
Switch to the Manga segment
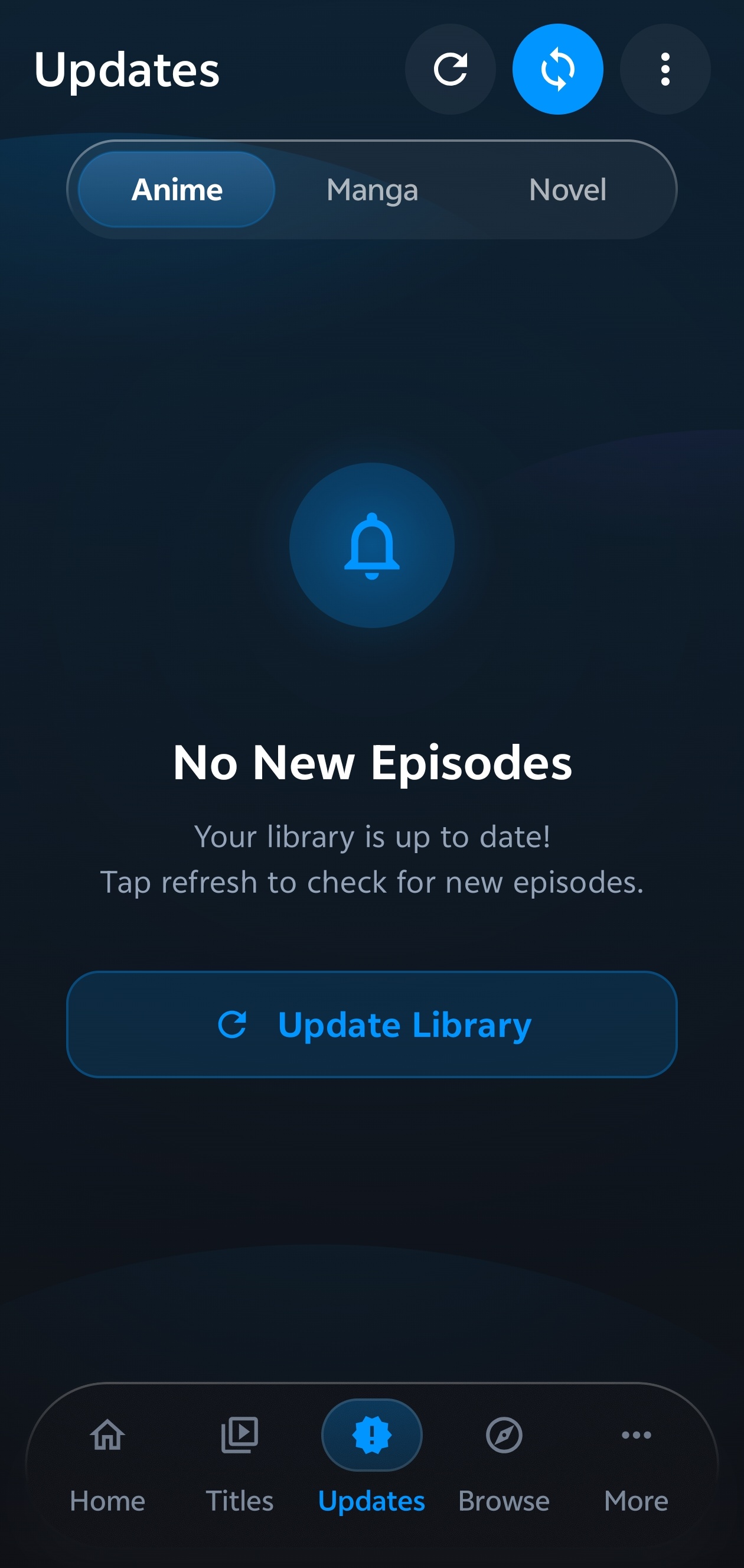(373, 189)
